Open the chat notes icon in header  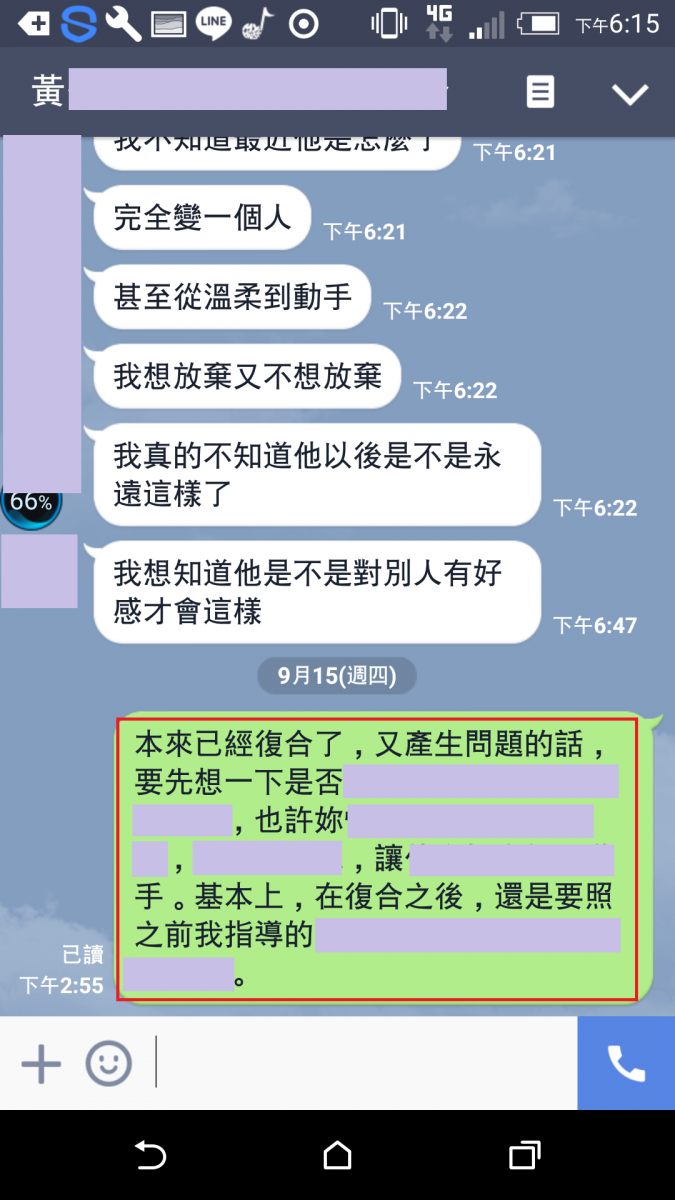point(540,93)
